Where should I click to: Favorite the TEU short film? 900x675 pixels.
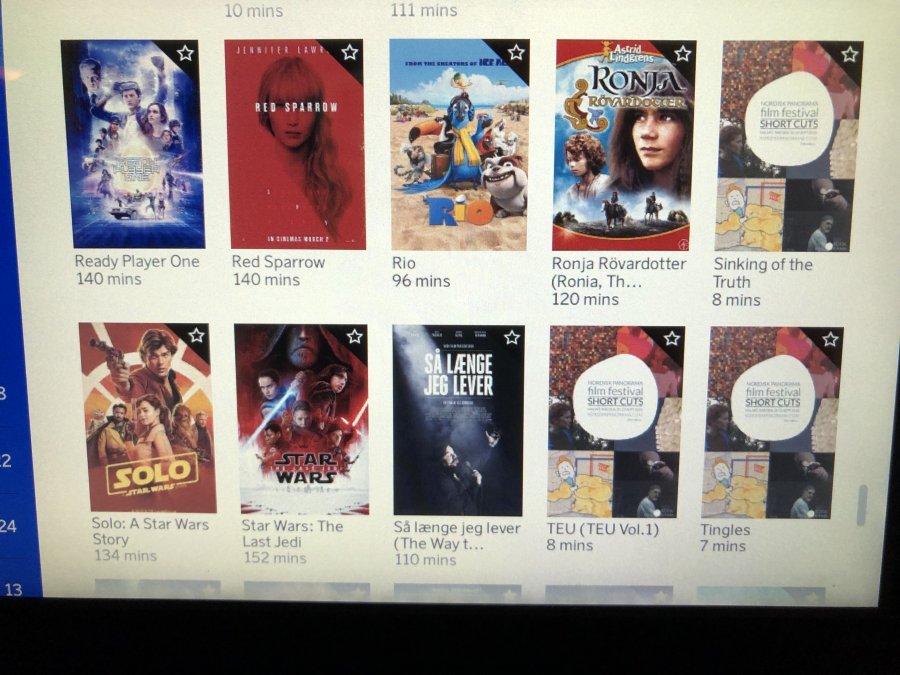pyautogui.click(x=671, y=338)
